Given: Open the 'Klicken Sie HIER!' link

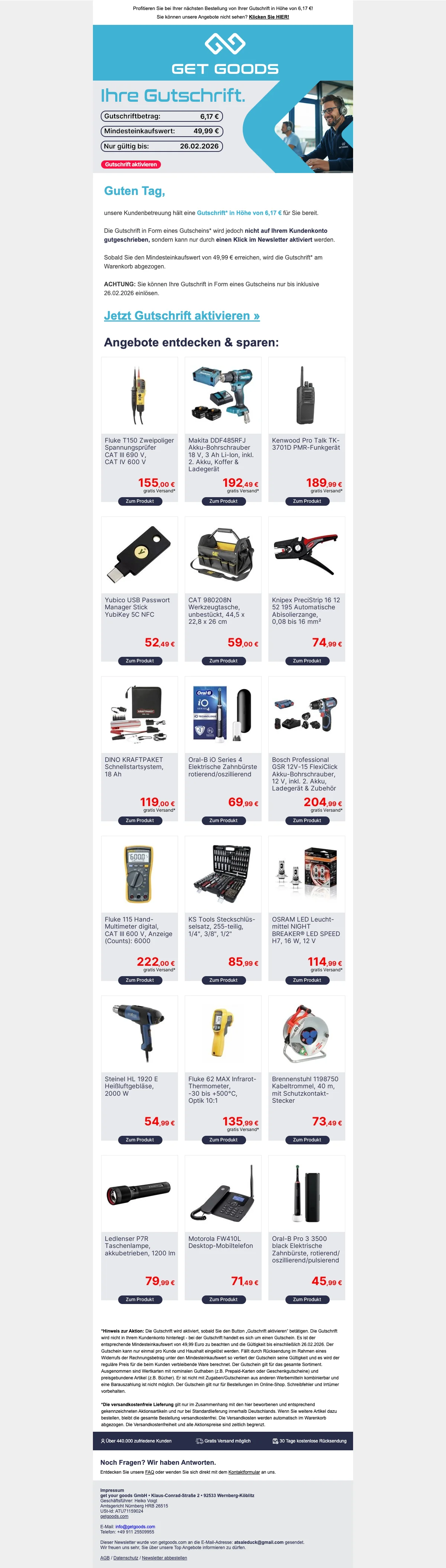Looking at the screenshot, I should pyautogui.click(x=269, y=17).
